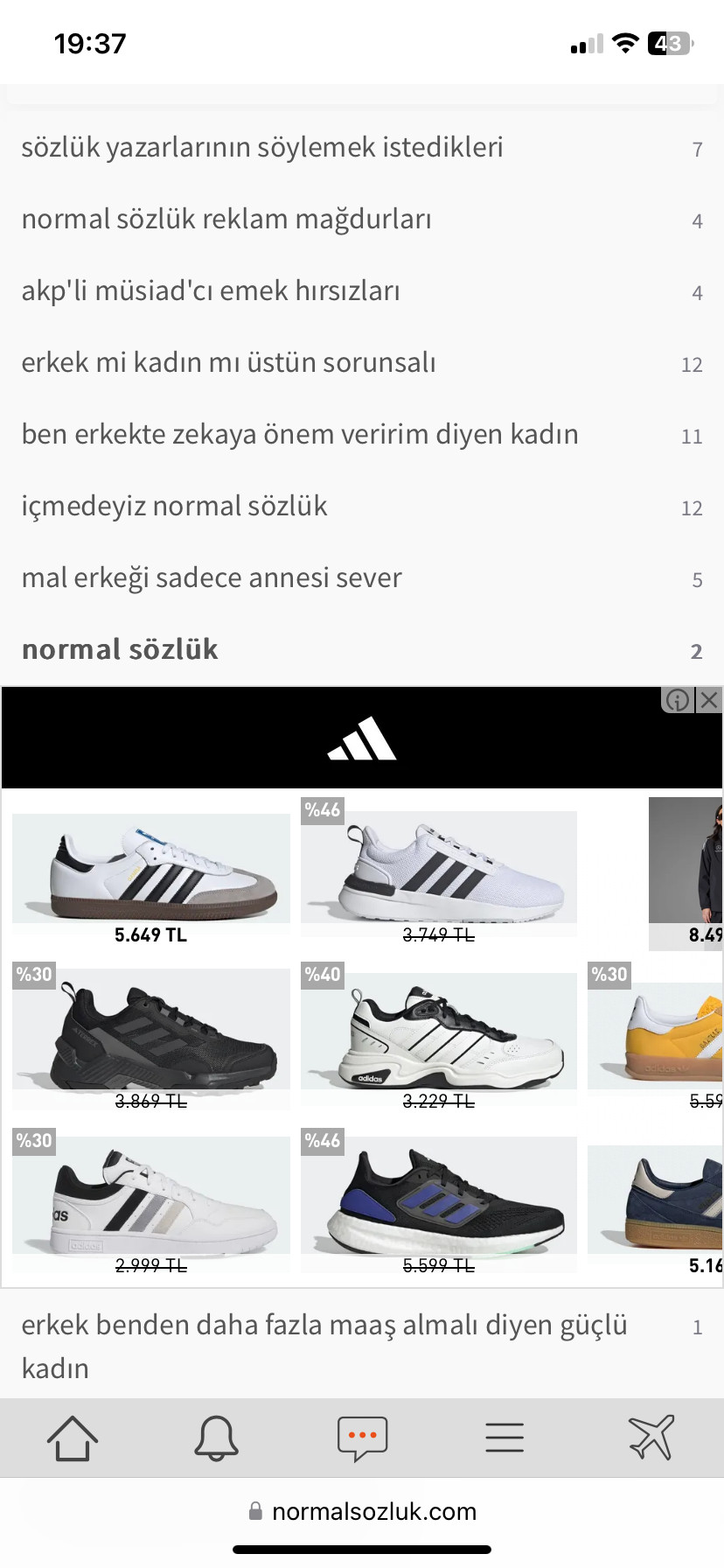Open "akp'li müsiad'cı emek hırsızları" topic
The image size is (724, 1568).
tap(211, 291)
